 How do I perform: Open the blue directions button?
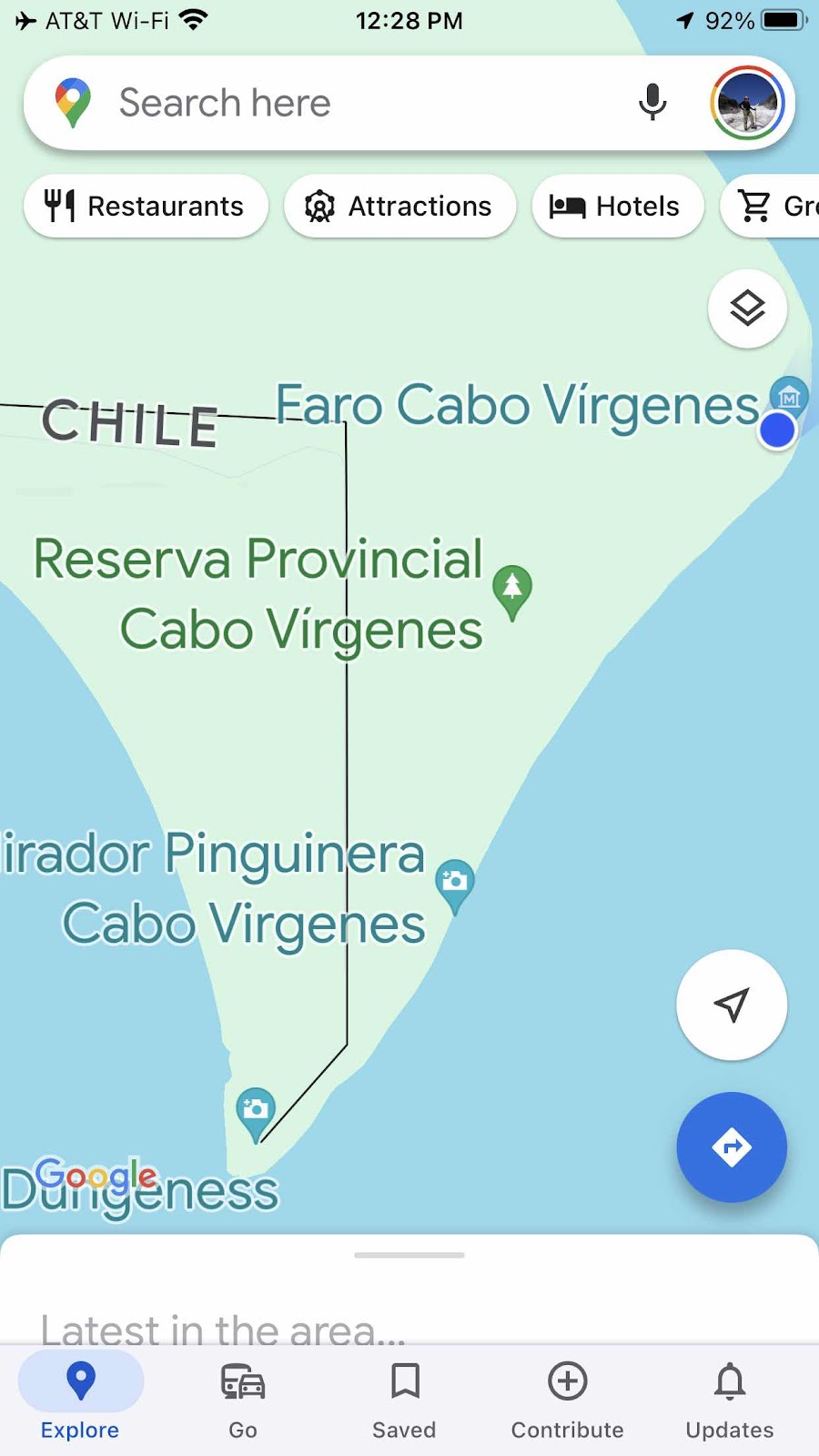[731, 1147]
